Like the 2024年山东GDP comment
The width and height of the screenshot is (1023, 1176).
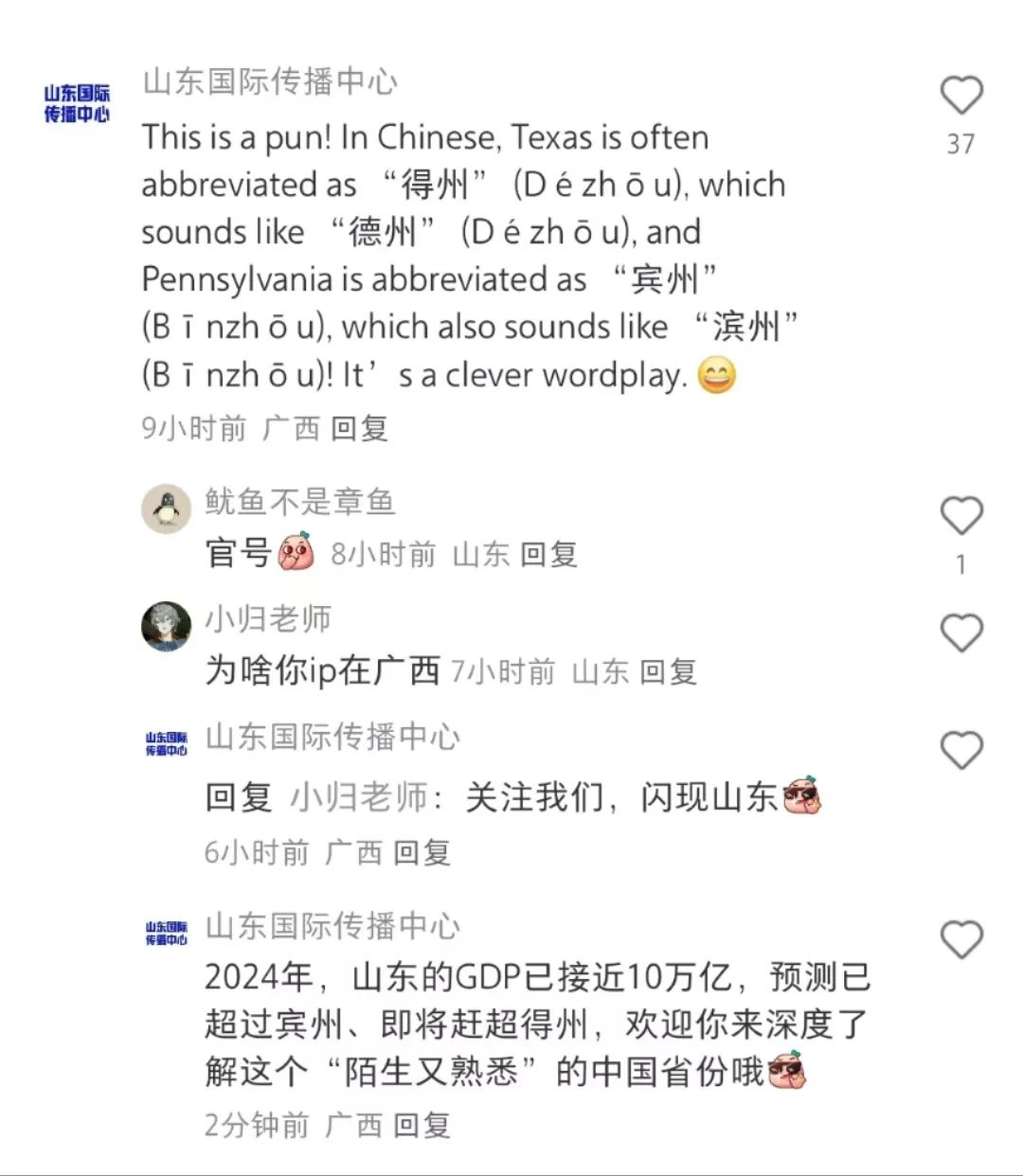960,940
